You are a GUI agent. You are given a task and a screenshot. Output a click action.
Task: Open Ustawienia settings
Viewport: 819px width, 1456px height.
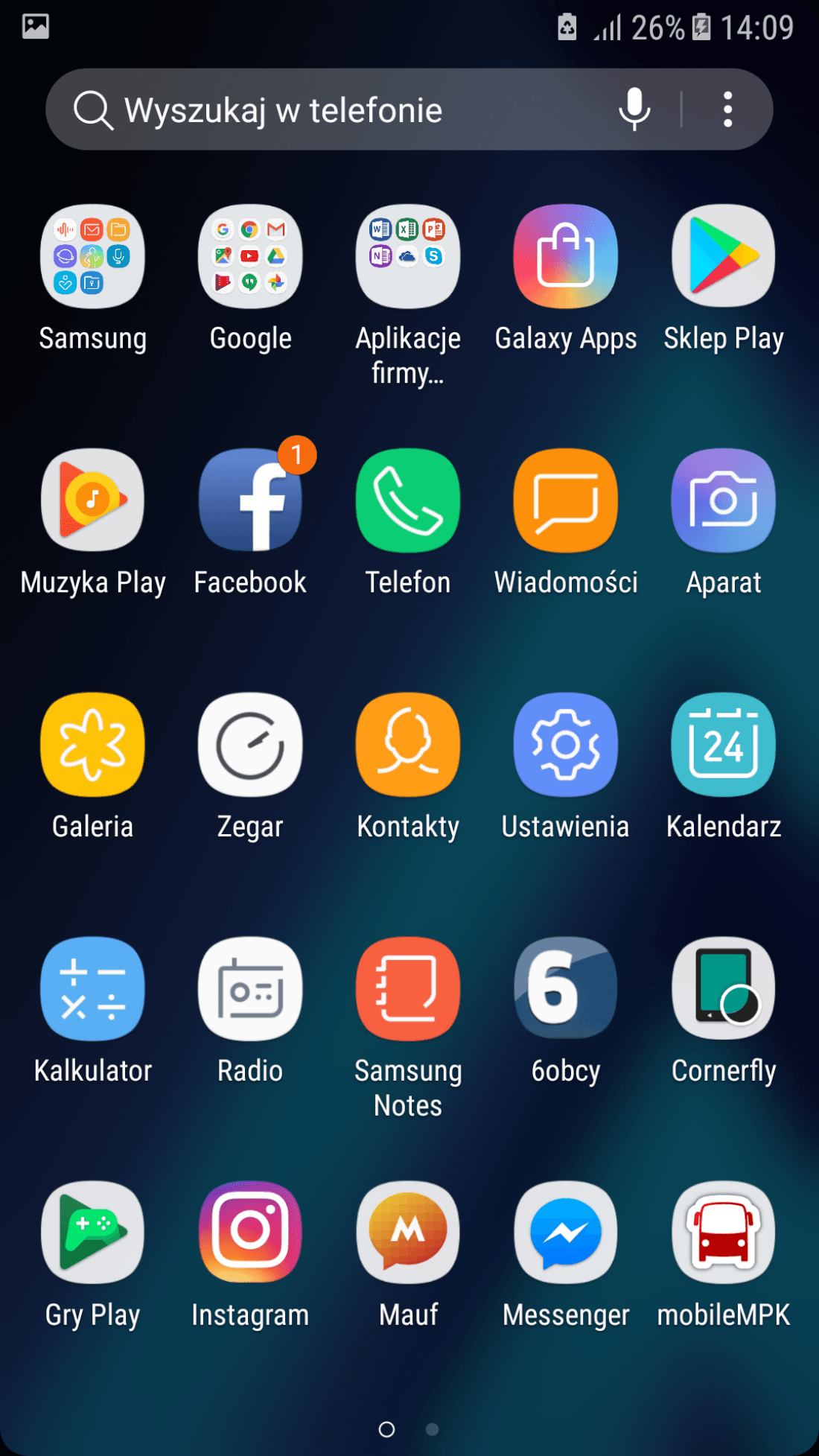566,745
